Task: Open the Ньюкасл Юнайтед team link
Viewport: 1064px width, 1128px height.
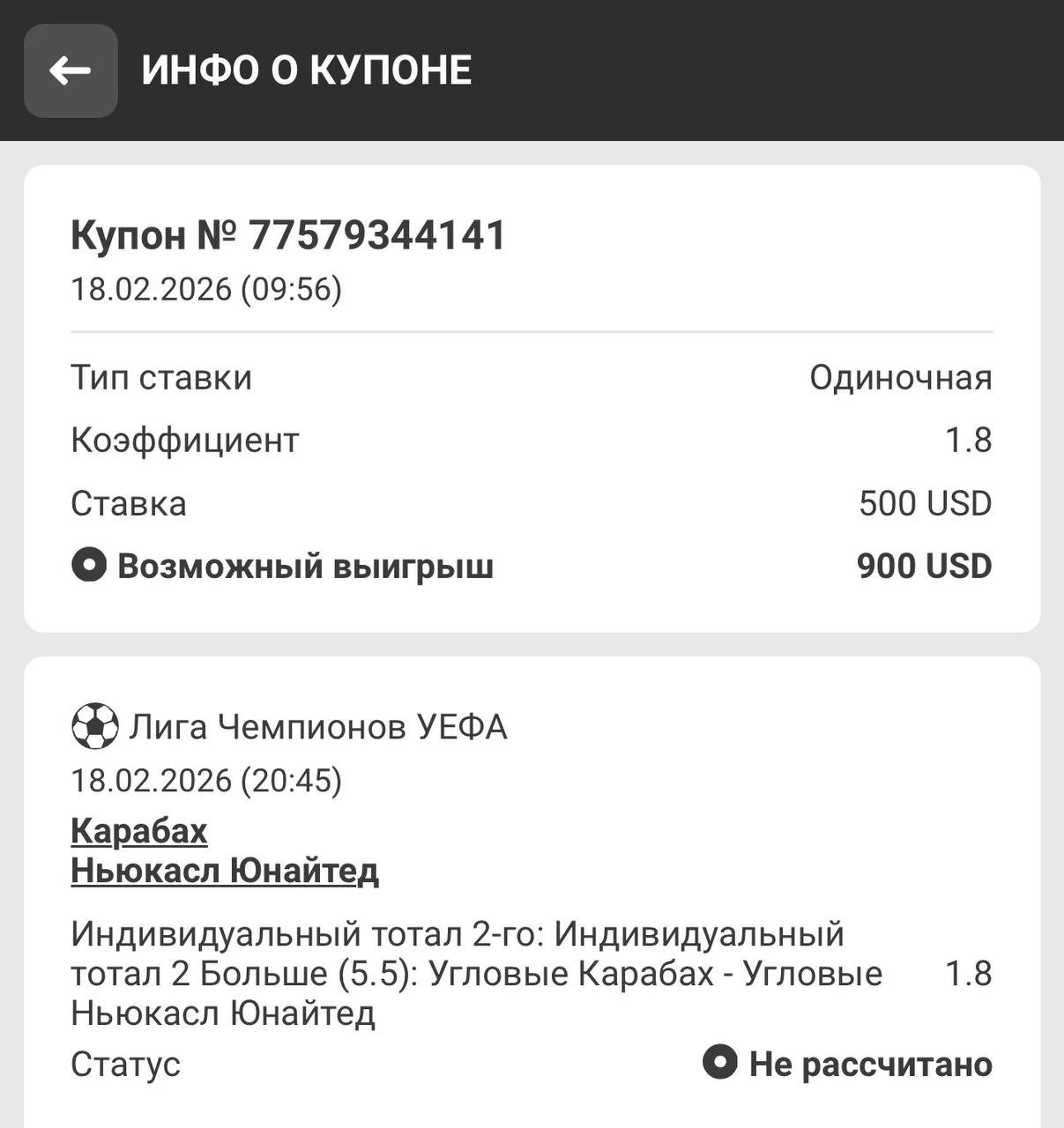Action: point(225,871)
